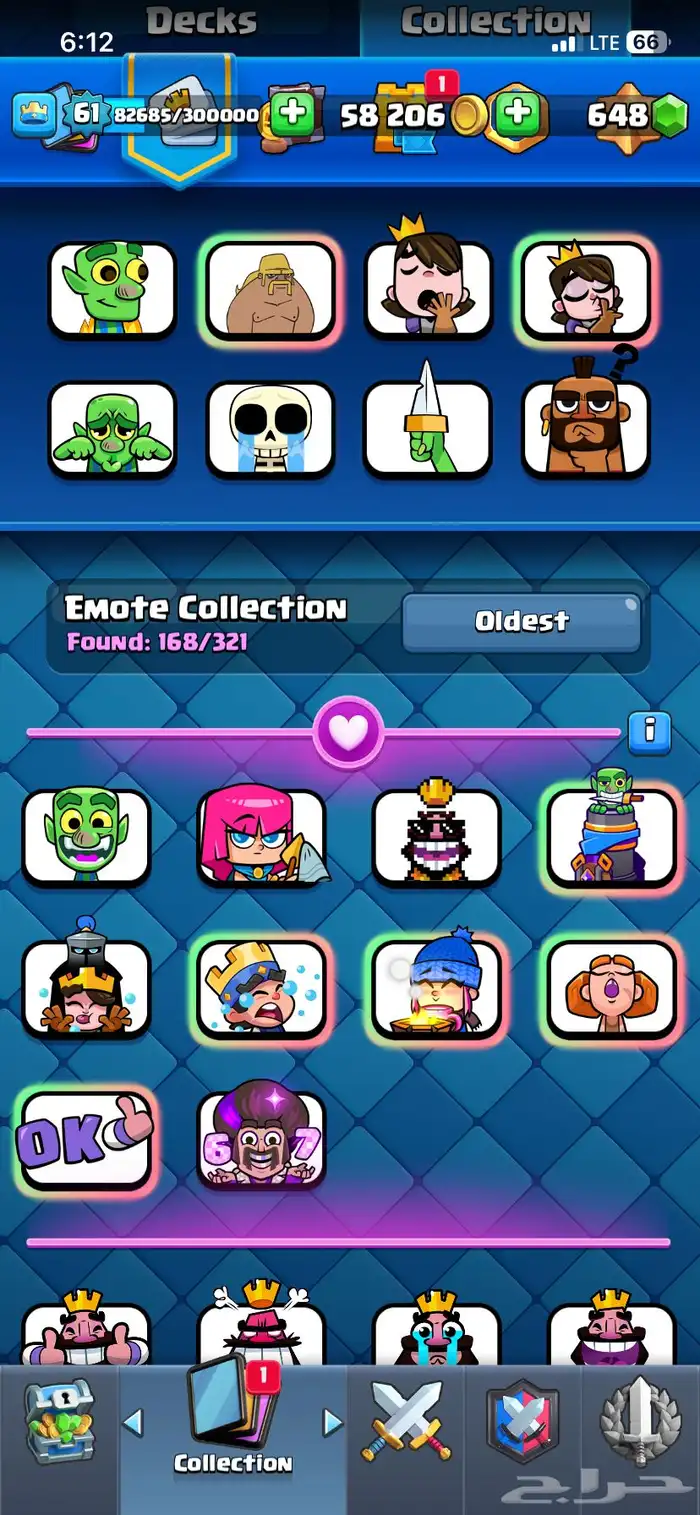The image size is (700, 1515).
Task: Switch to the Decks tab
Action: pos(200,22)
